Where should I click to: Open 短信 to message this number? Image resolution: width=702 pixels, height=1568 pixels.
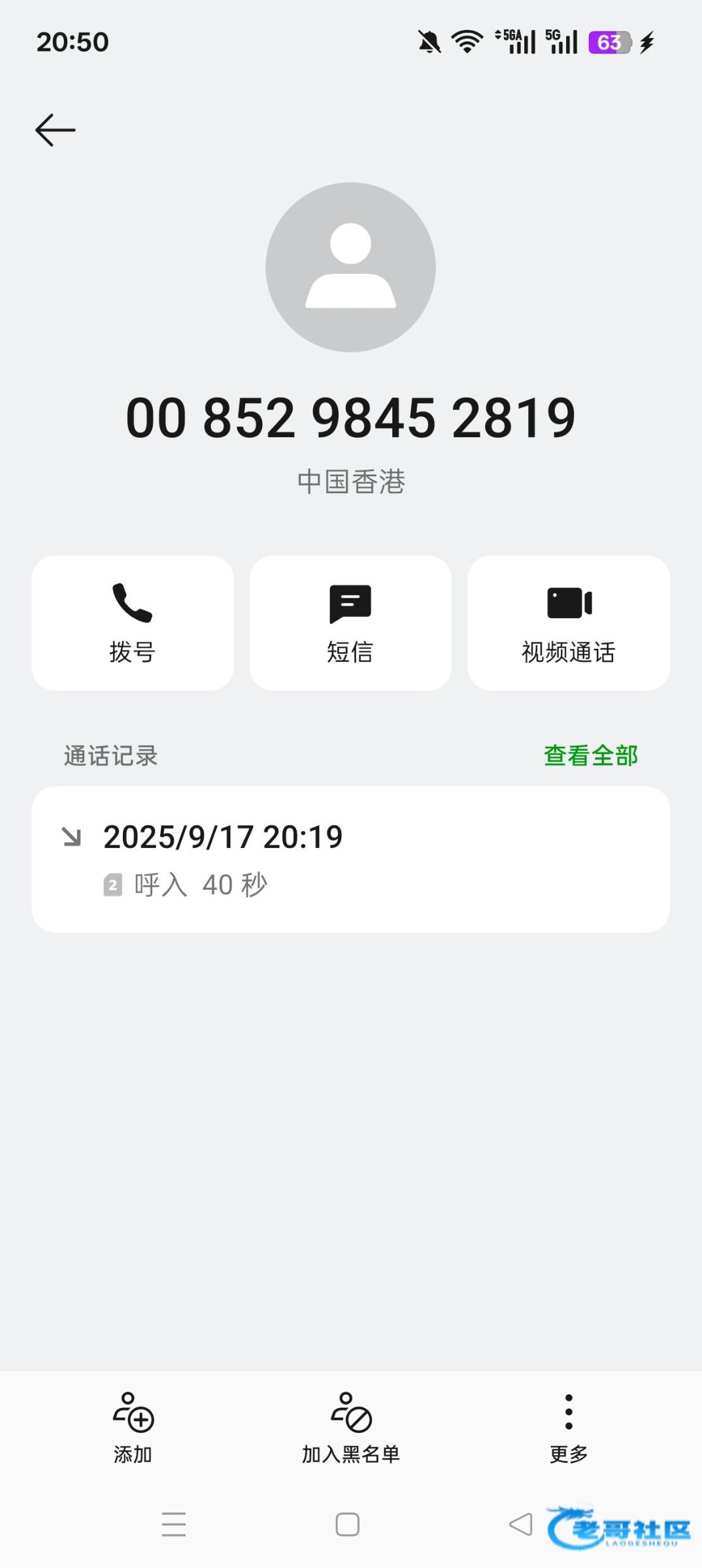point(350,623)
